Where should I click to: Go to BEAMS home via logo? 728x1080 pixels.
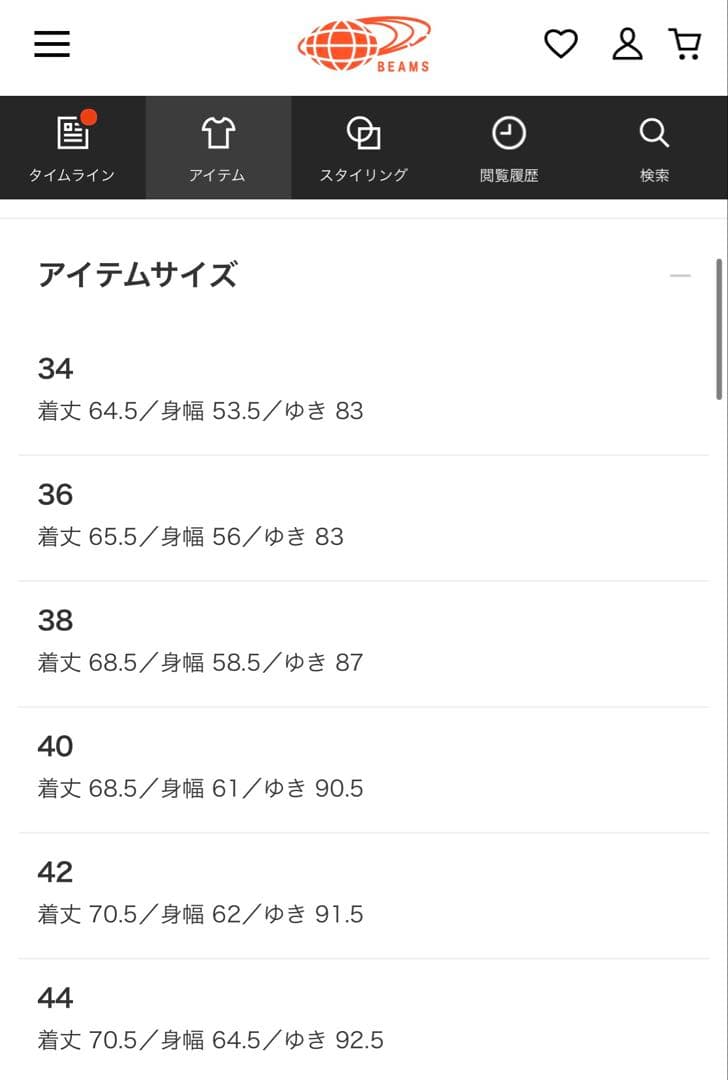364,45
